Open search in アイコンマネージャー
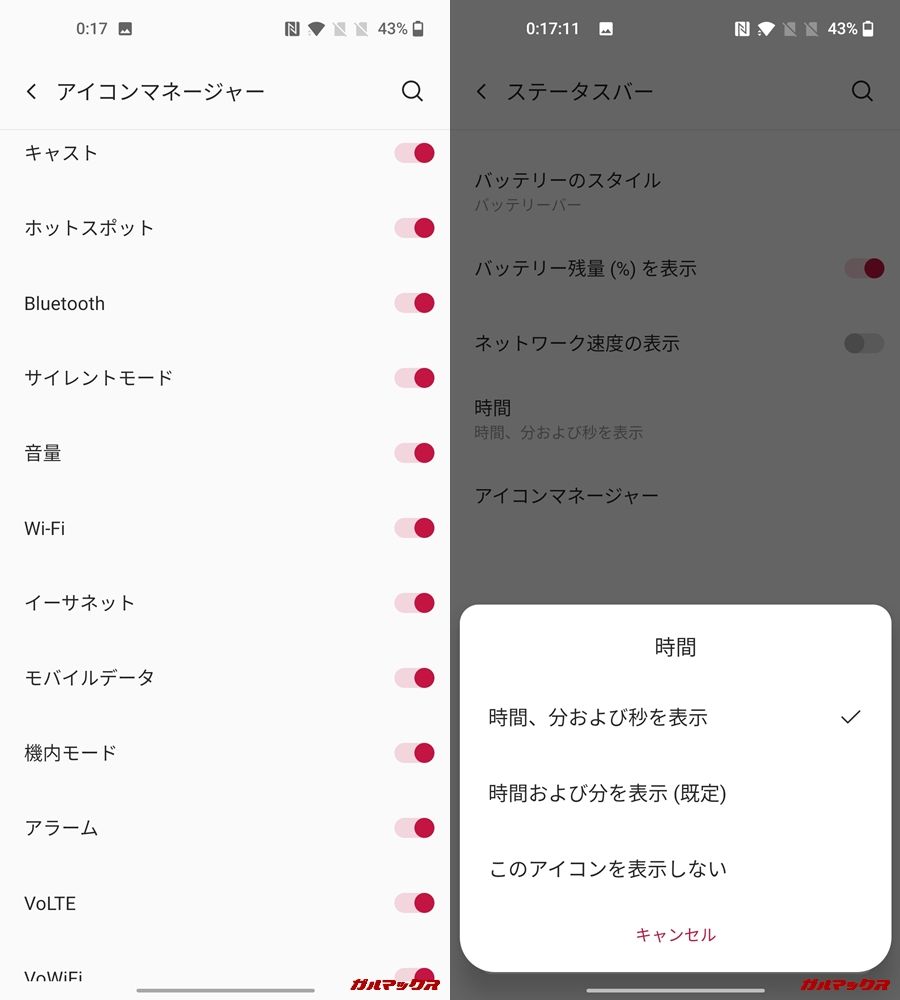 coord(412,91)
